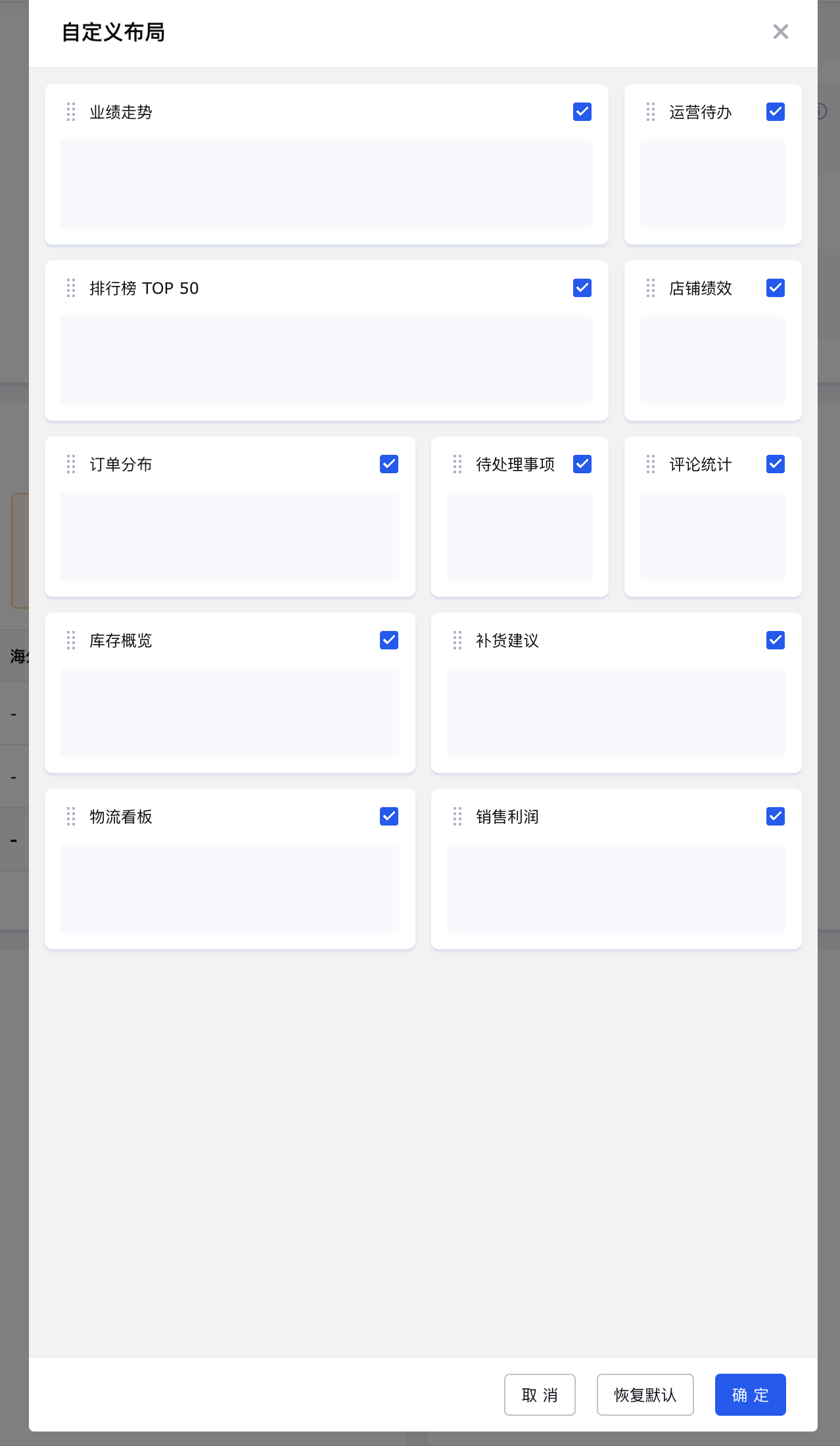
Task: Uncheck the 运营待办 module
Action: coord(776,112)
